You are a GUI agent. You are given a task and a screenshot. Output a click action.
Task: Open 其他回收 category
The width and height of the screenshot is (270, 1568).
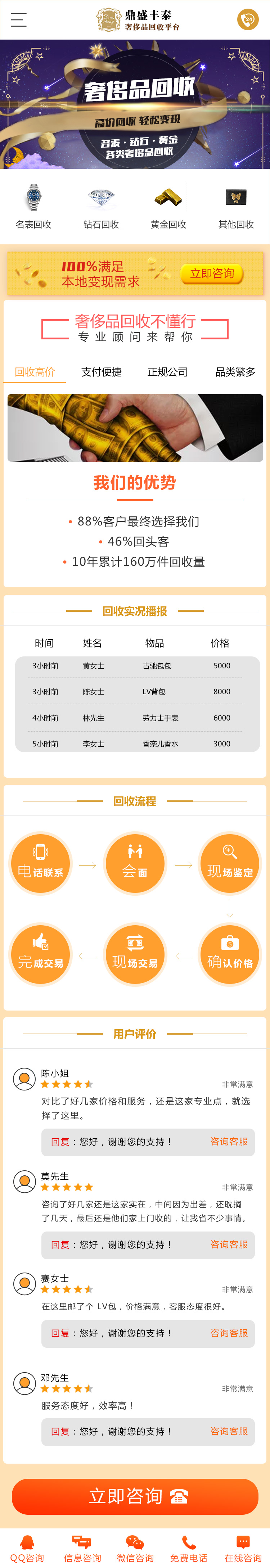point(236,207)
